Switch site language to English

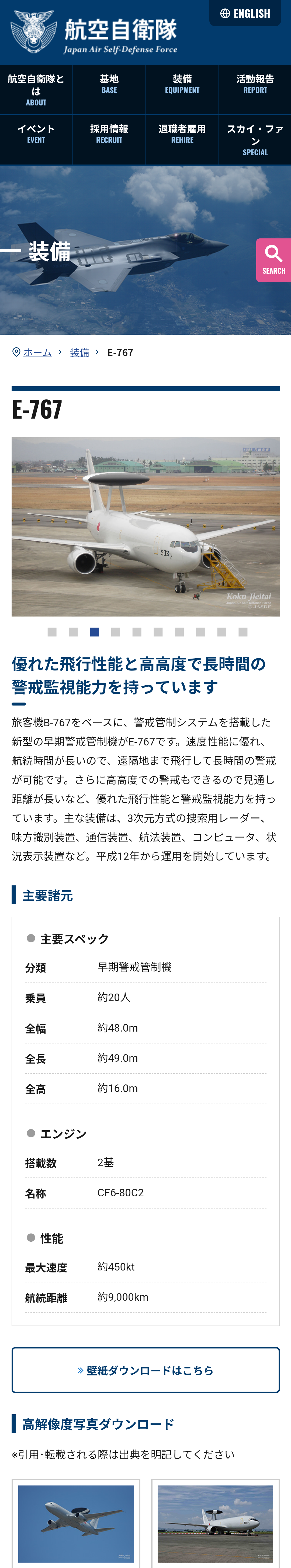click(x=245, y=13)
